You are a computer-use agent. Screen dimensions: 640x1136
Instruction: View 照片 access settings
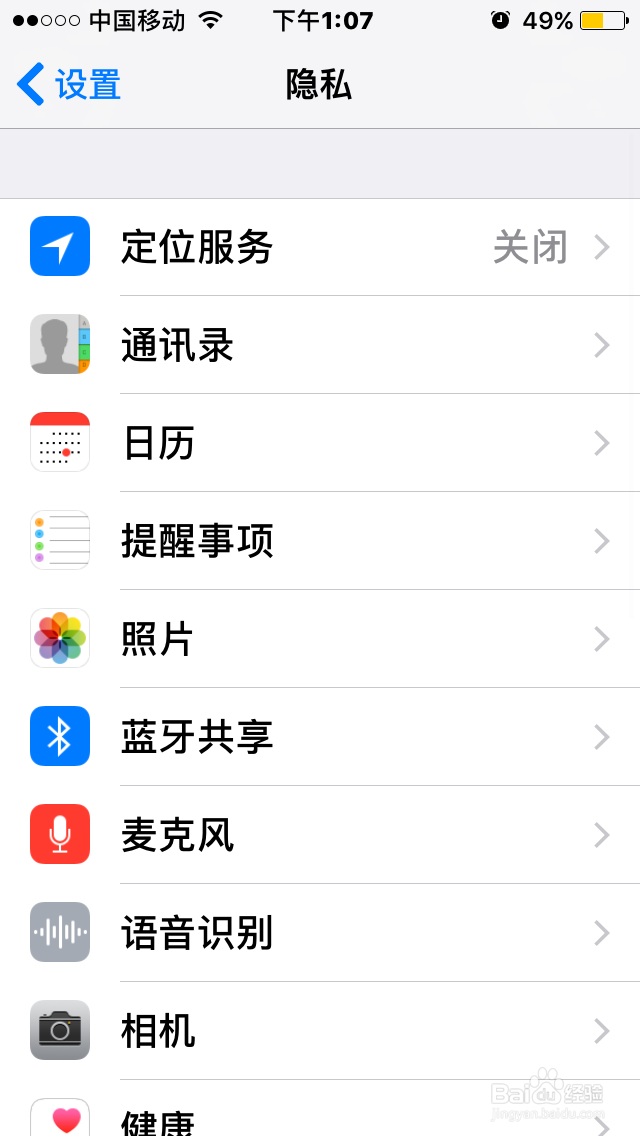(320, 639)
